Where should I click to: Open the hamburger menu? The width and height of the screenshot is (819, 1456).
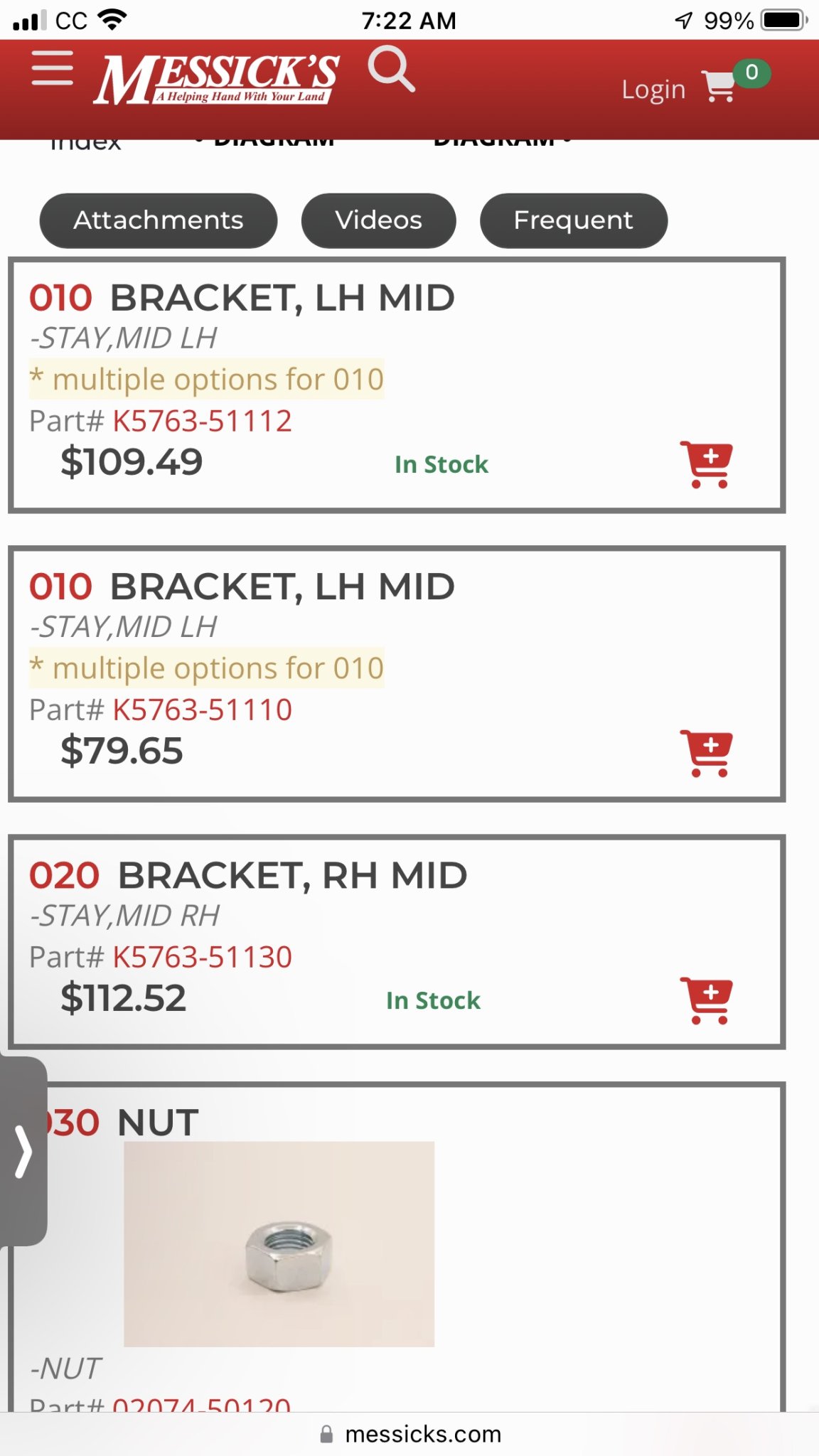(x=52, y=68)
